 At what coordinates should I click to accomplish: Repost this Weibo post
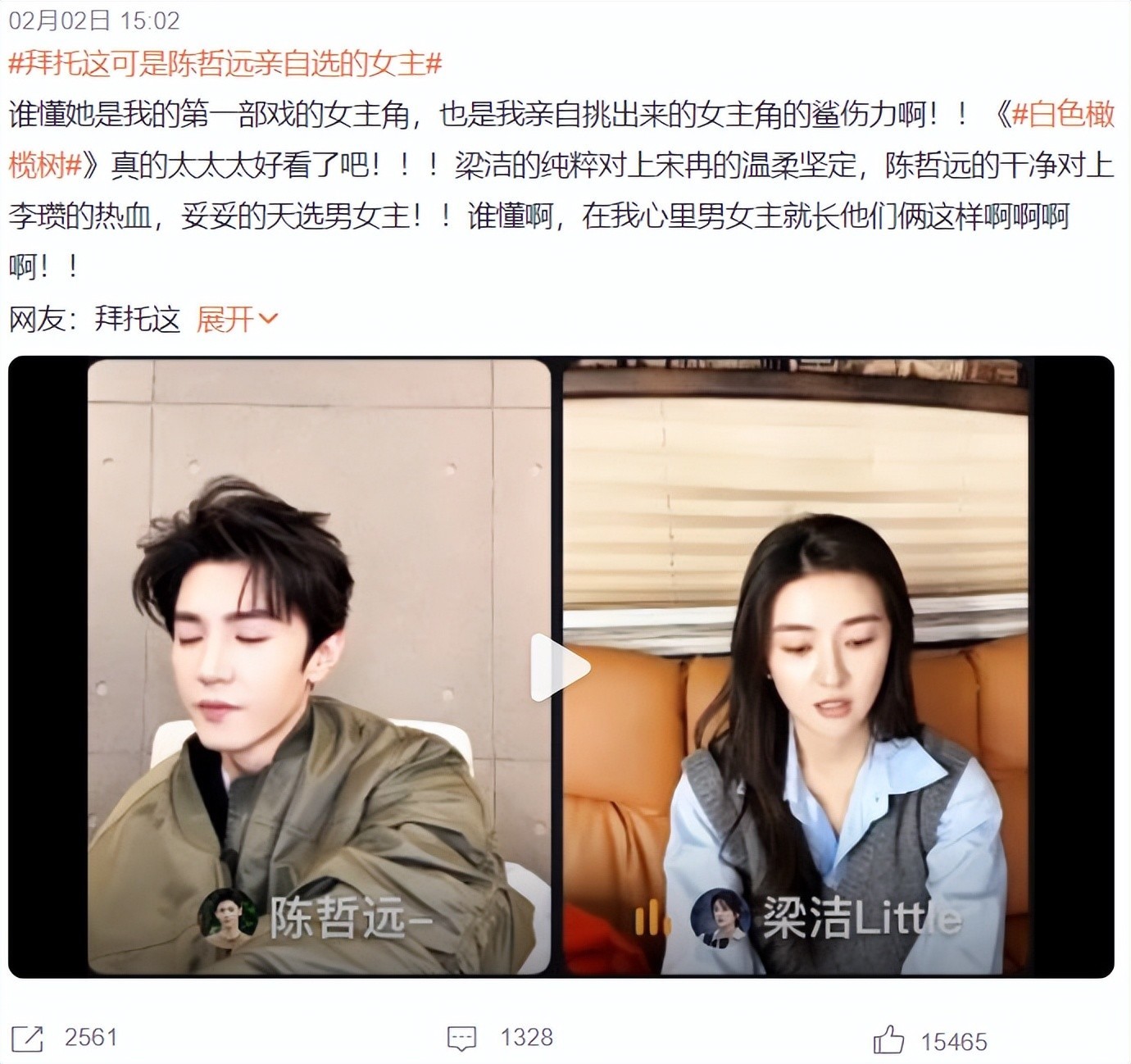coord(28,1038)
